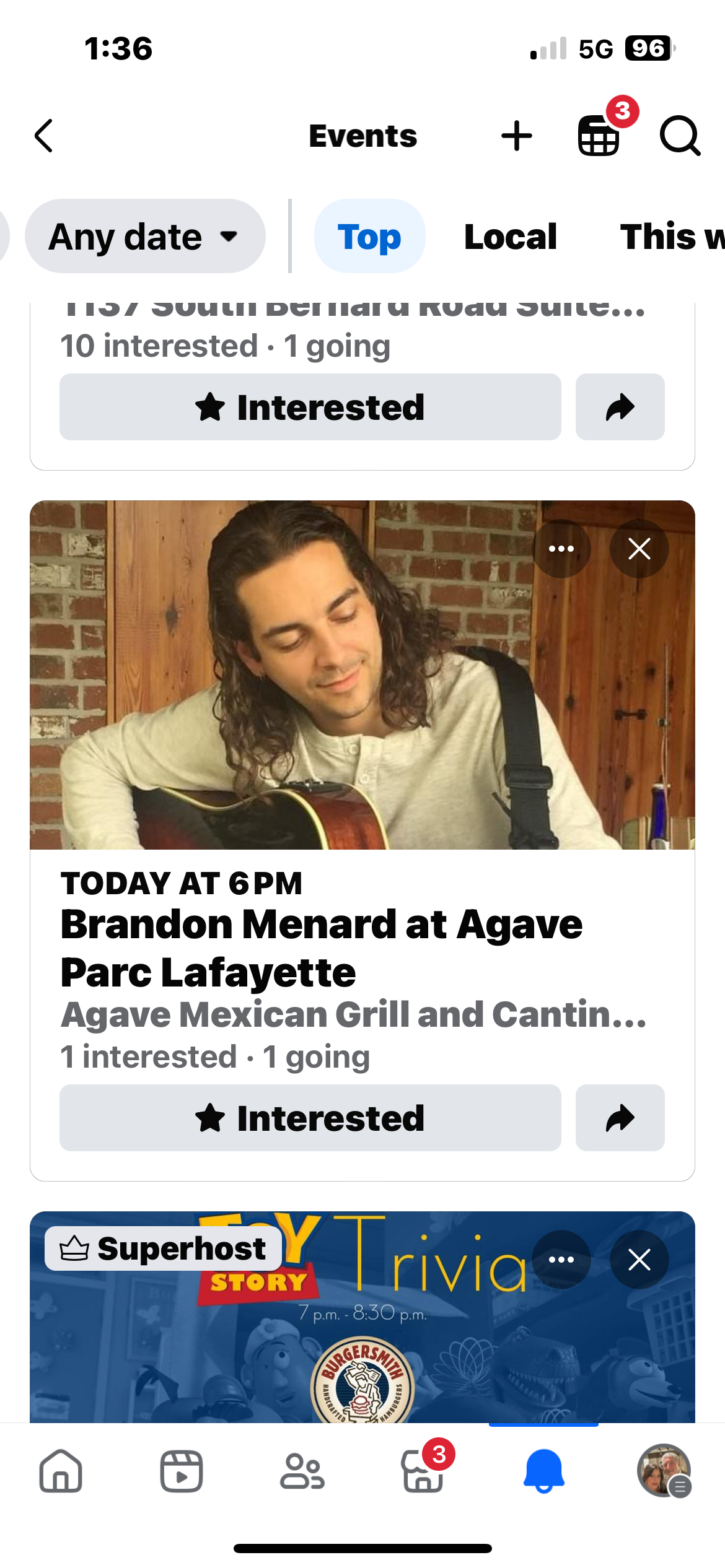725x1568 pixels.
Task: Dismiss the Toy Story Trivia event card
Action: (639, 1259)
